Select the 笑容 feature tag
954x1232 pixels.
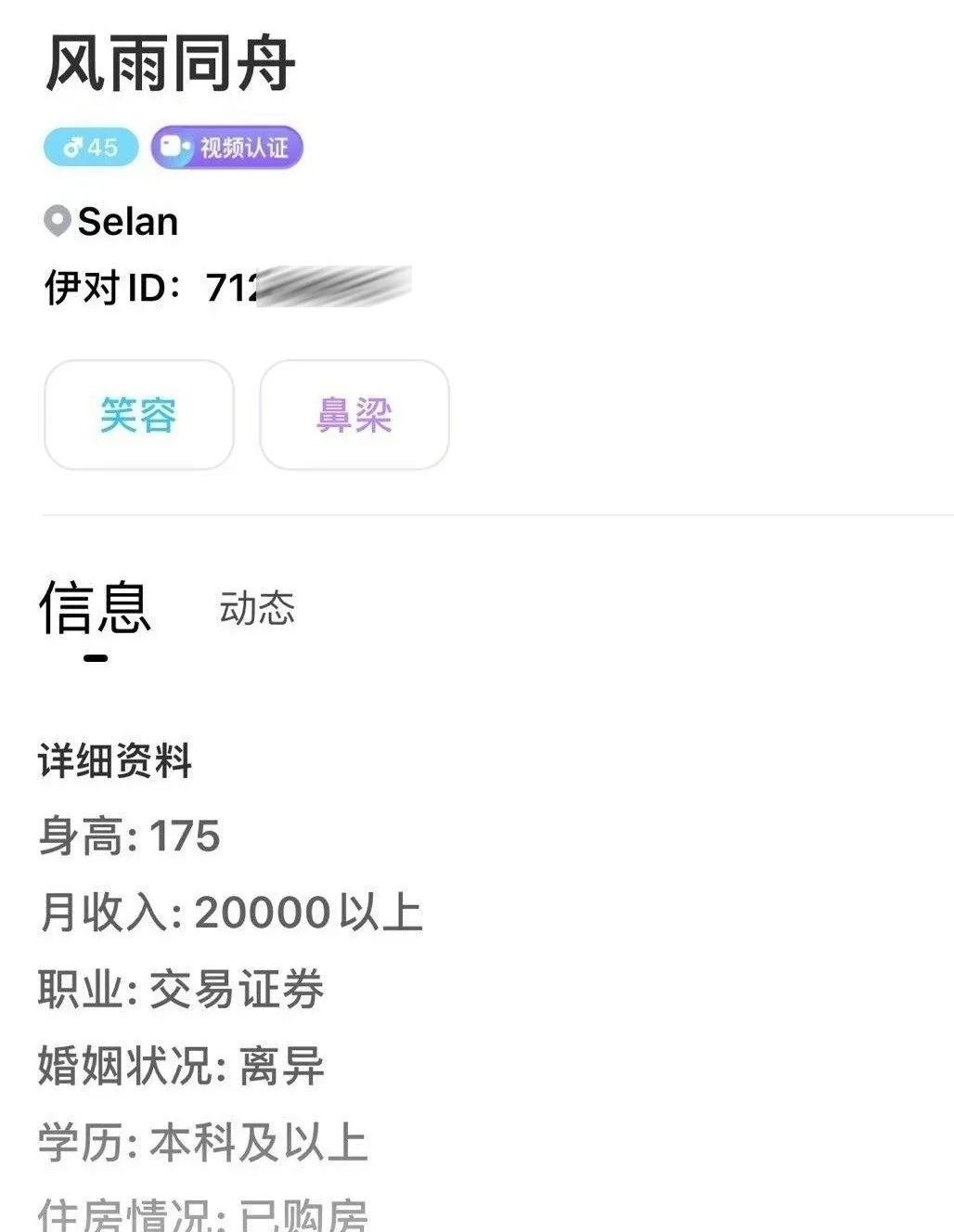click(x=138, y=417)
